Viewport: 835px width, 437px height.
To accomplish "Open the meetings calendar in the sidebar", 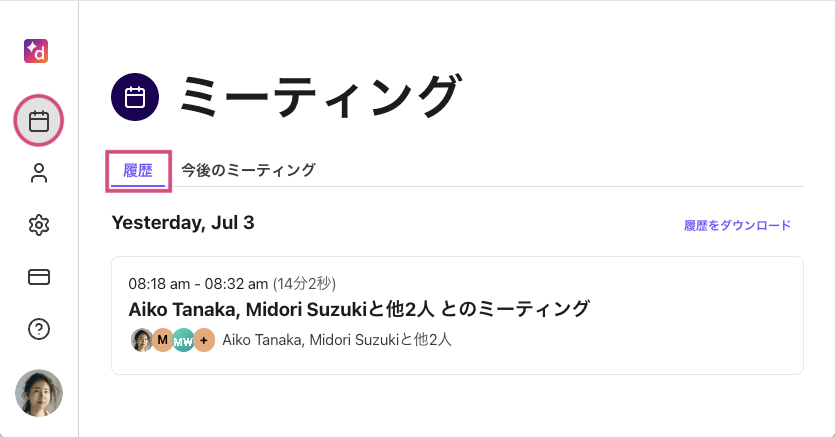I will point(39,122).
